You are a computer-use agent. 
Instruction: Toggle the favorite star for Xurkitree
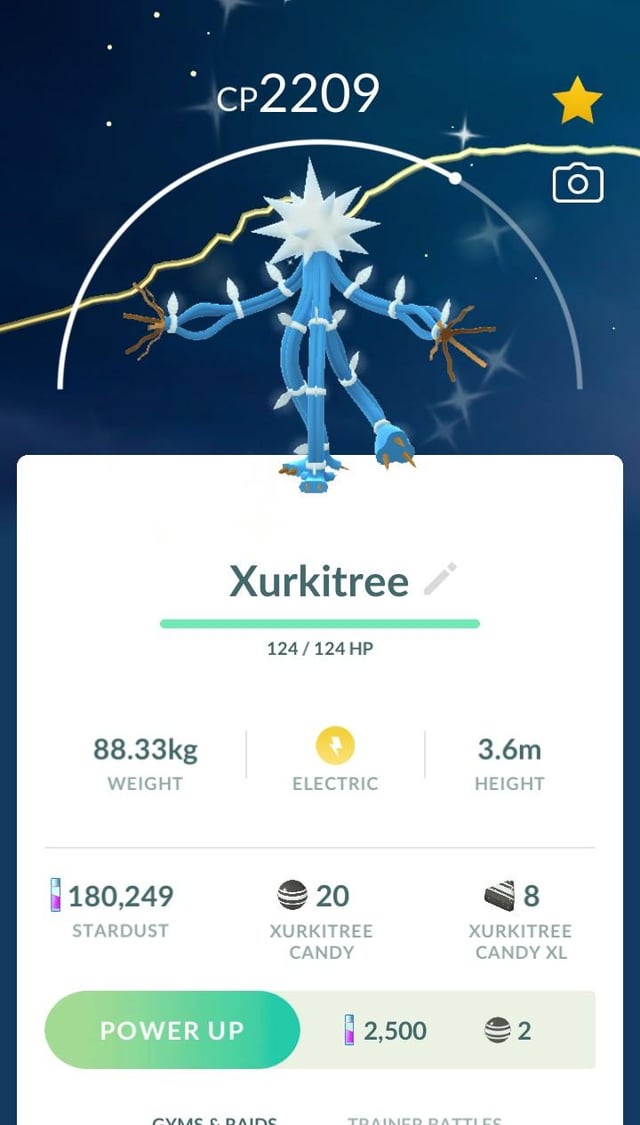click(x=577, y=102)
